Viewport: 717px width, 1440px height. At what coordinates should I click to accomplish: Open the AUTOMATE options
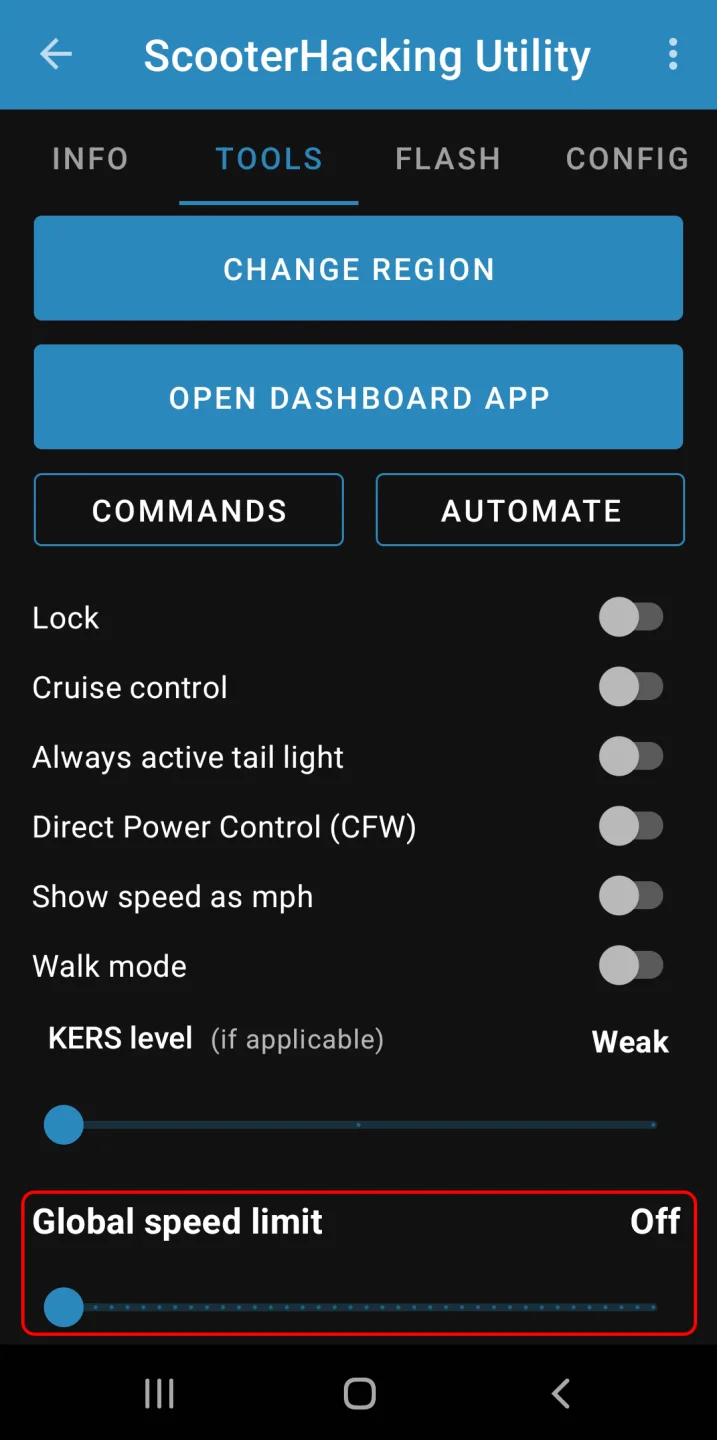[x=530, y=511]
